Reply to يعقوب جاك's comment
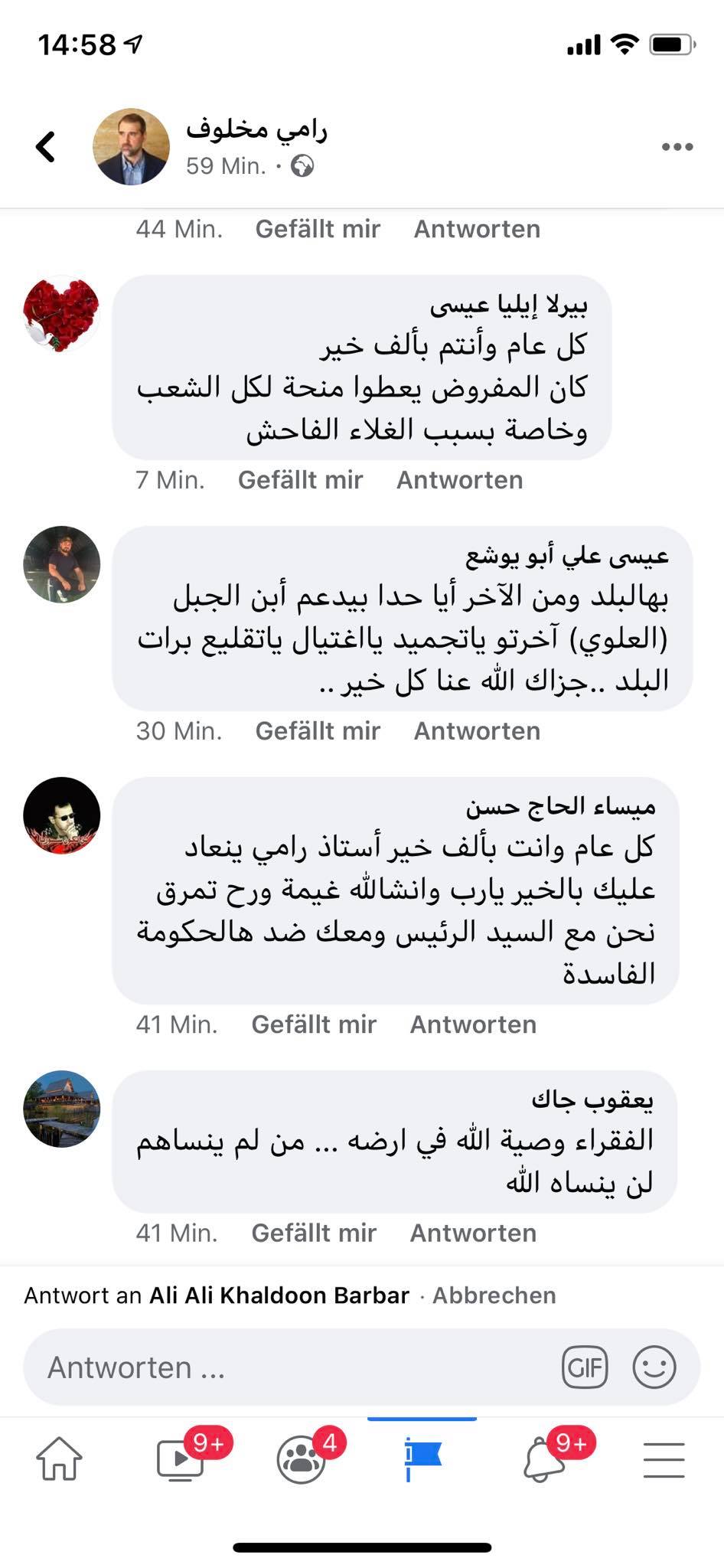Viewport: 724px width, 1568px height. [x=473, y=1233]
